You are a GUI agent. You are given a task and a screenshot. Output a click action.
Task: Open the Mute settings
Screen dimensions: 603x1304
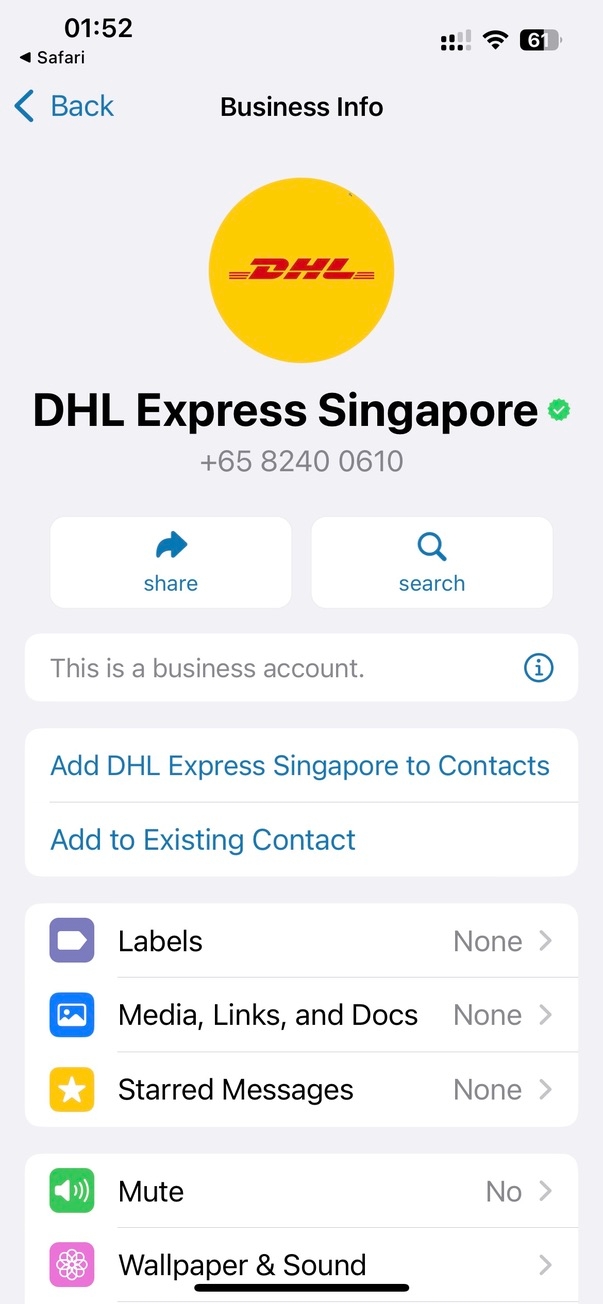(301, 1191)
